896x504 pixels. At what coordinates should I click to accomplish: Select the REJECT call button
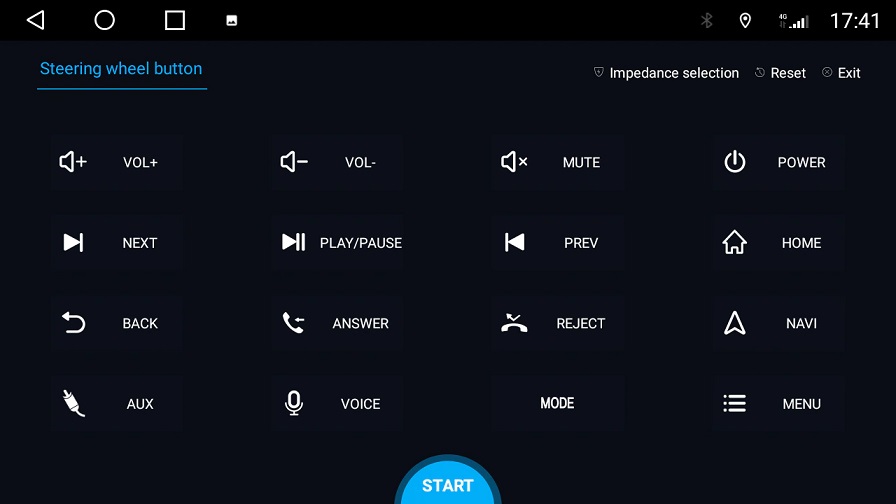pyautogui.click(x=558, y=323)
